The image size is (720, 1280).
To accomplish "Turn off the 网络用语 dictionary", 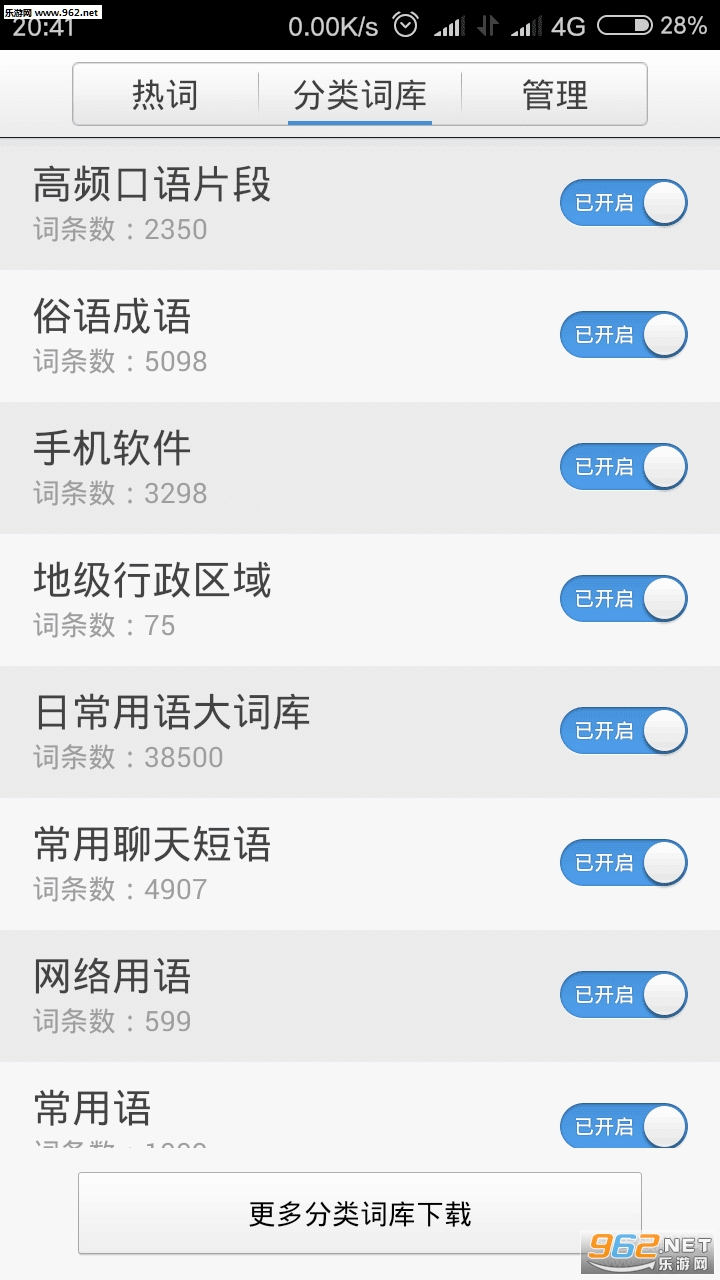I will 623,995.
